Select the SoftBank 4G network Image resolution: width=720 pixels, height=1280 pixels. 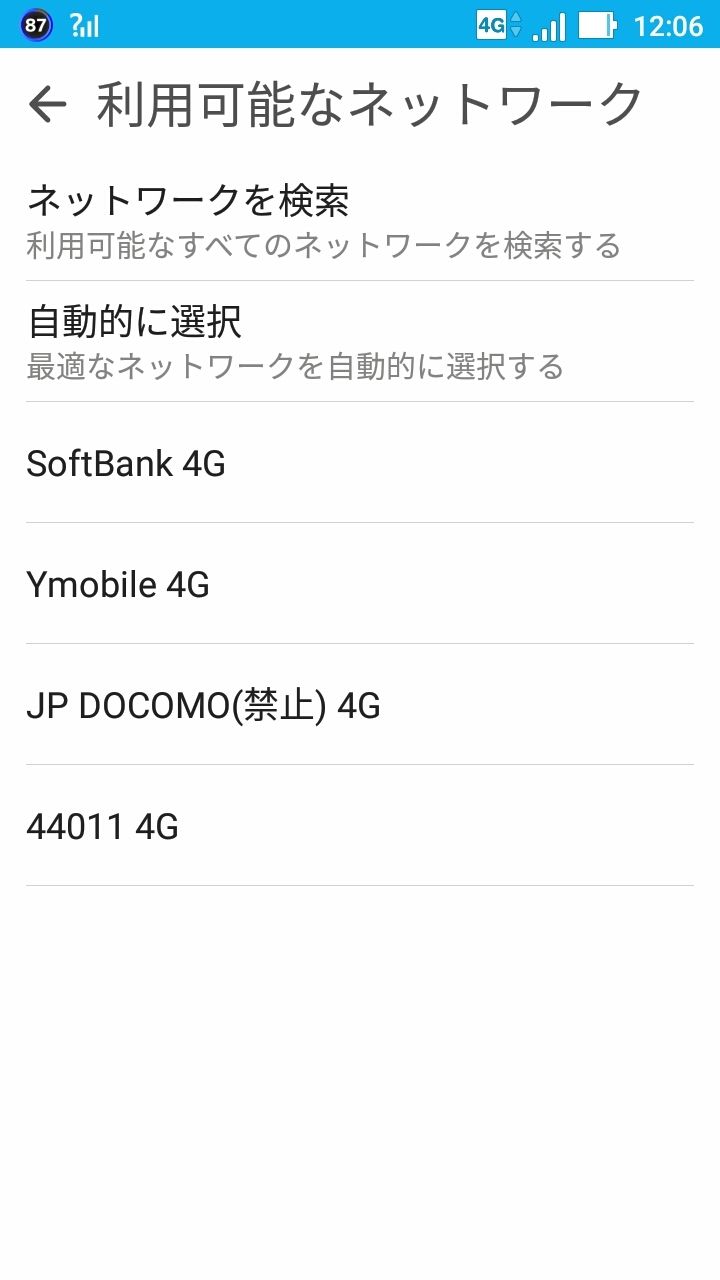tap(360, 463)
